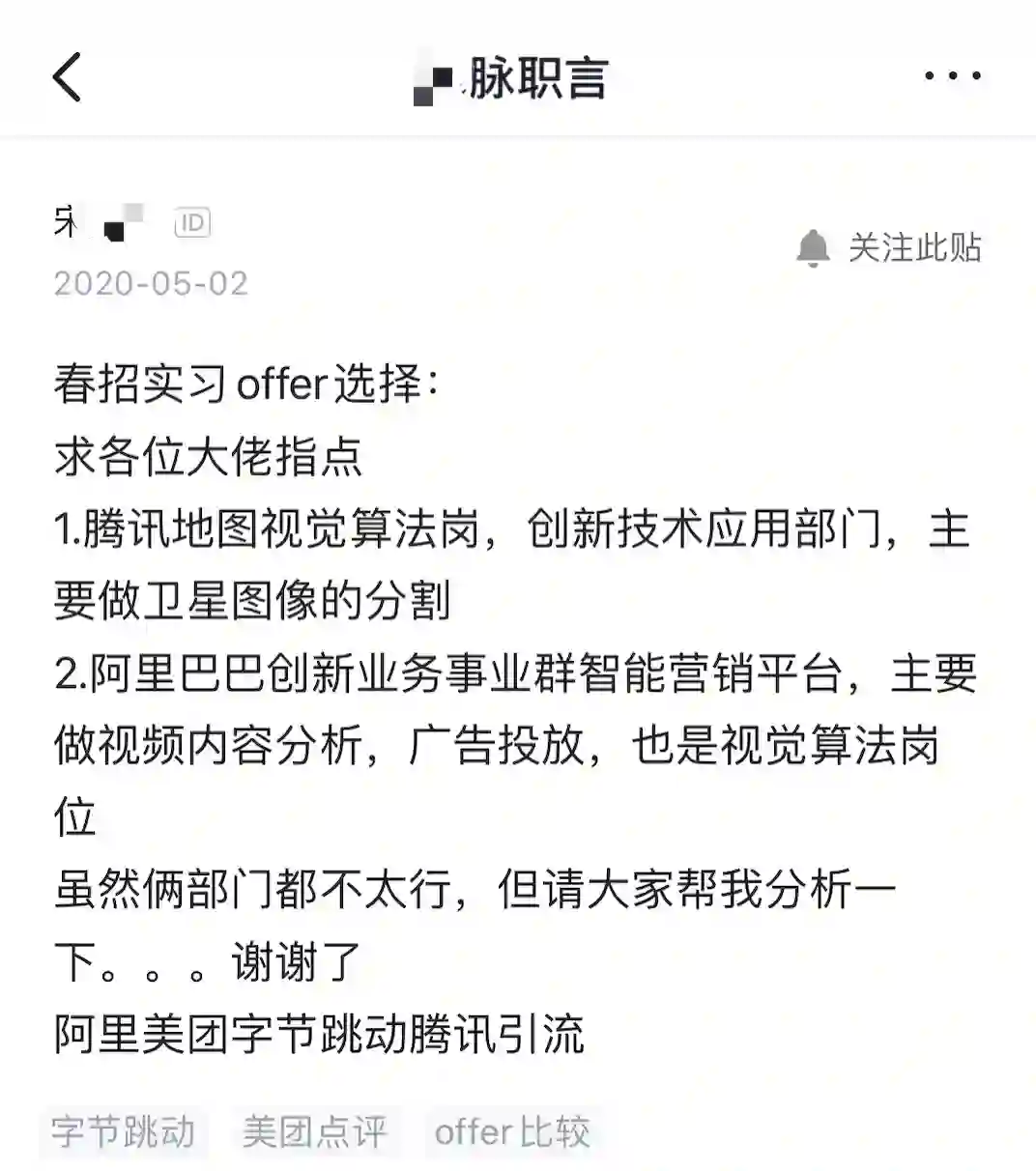This screenshot has width=1036, height=1171.
Task: Go back using the top-left arrow
Action: 67,77
